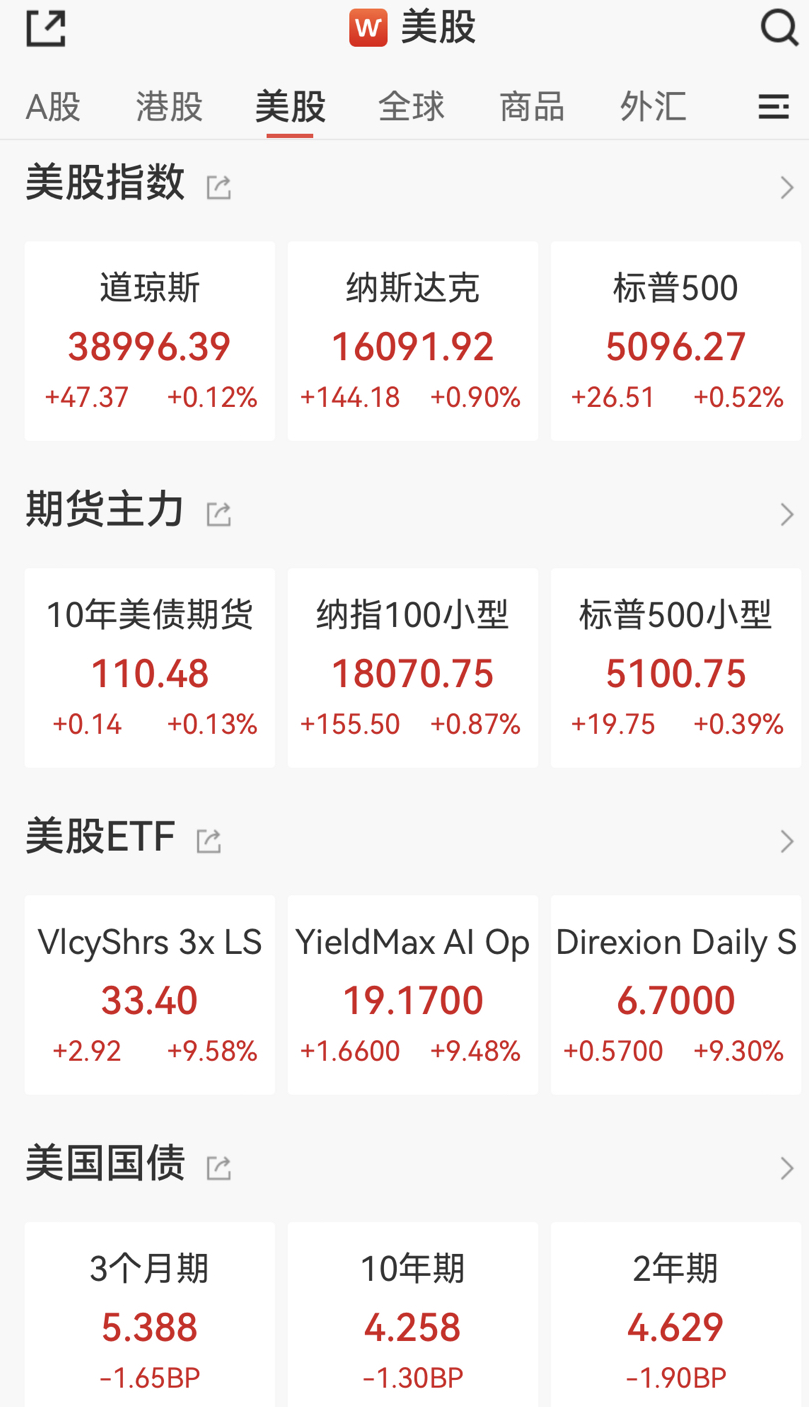Switch to the 外汇 tab
The width and height of the screenshot is (809, 1407).
pyautogui.click(x=653, y=106)
